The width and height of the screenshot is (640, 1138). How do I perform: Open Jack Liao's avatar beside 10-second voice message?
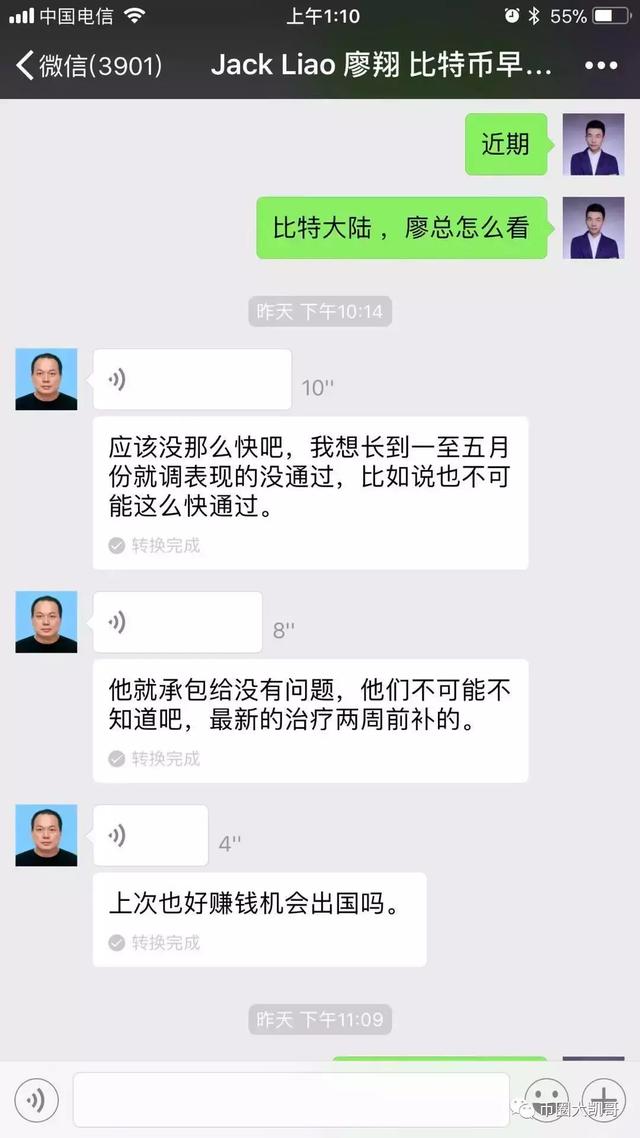point(46,379)
